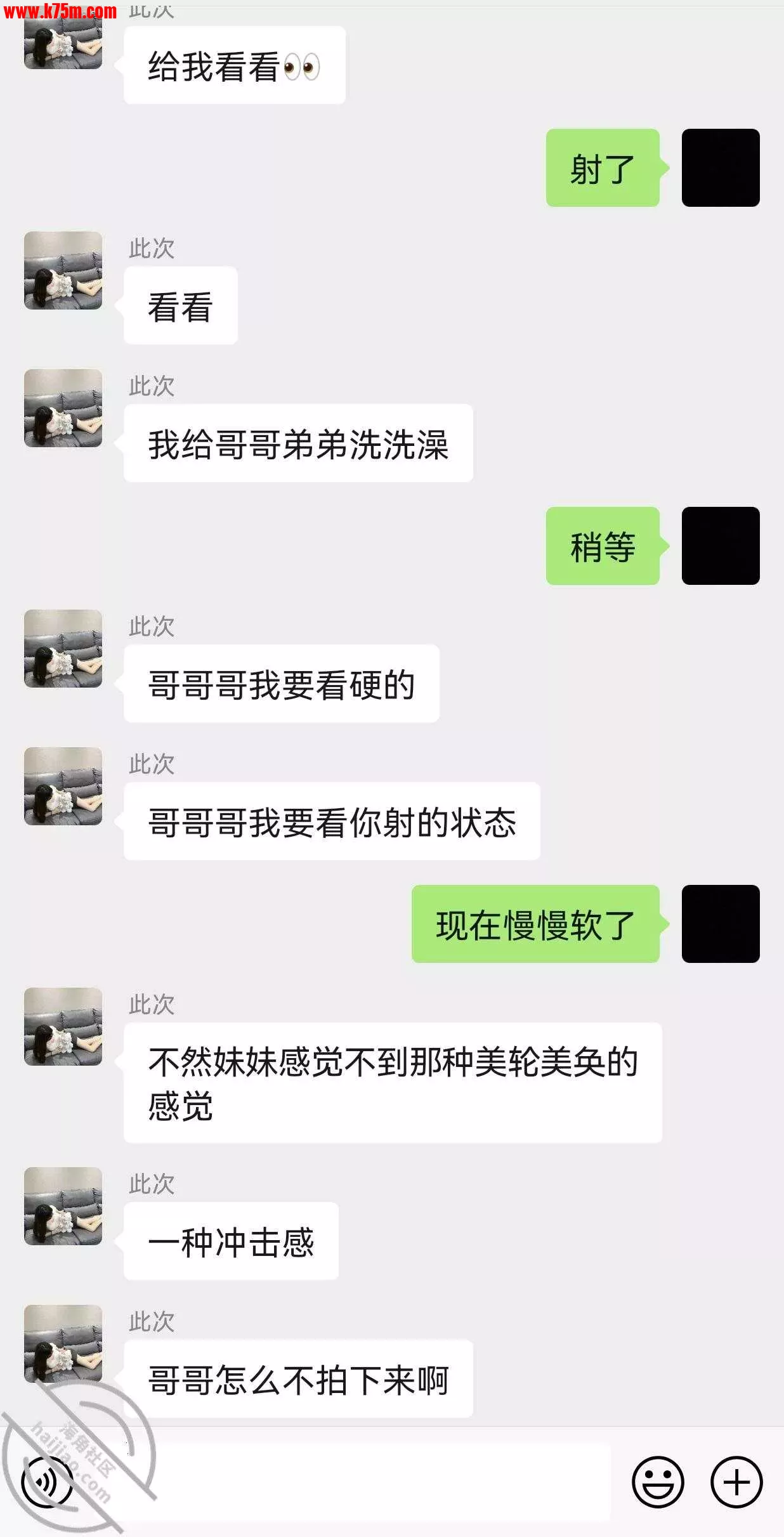Viewport: 784px width, 1537px height.
Task: Open sender avatar beside the "看看" message
Action: pyautogui.click(x=63, y=270)
